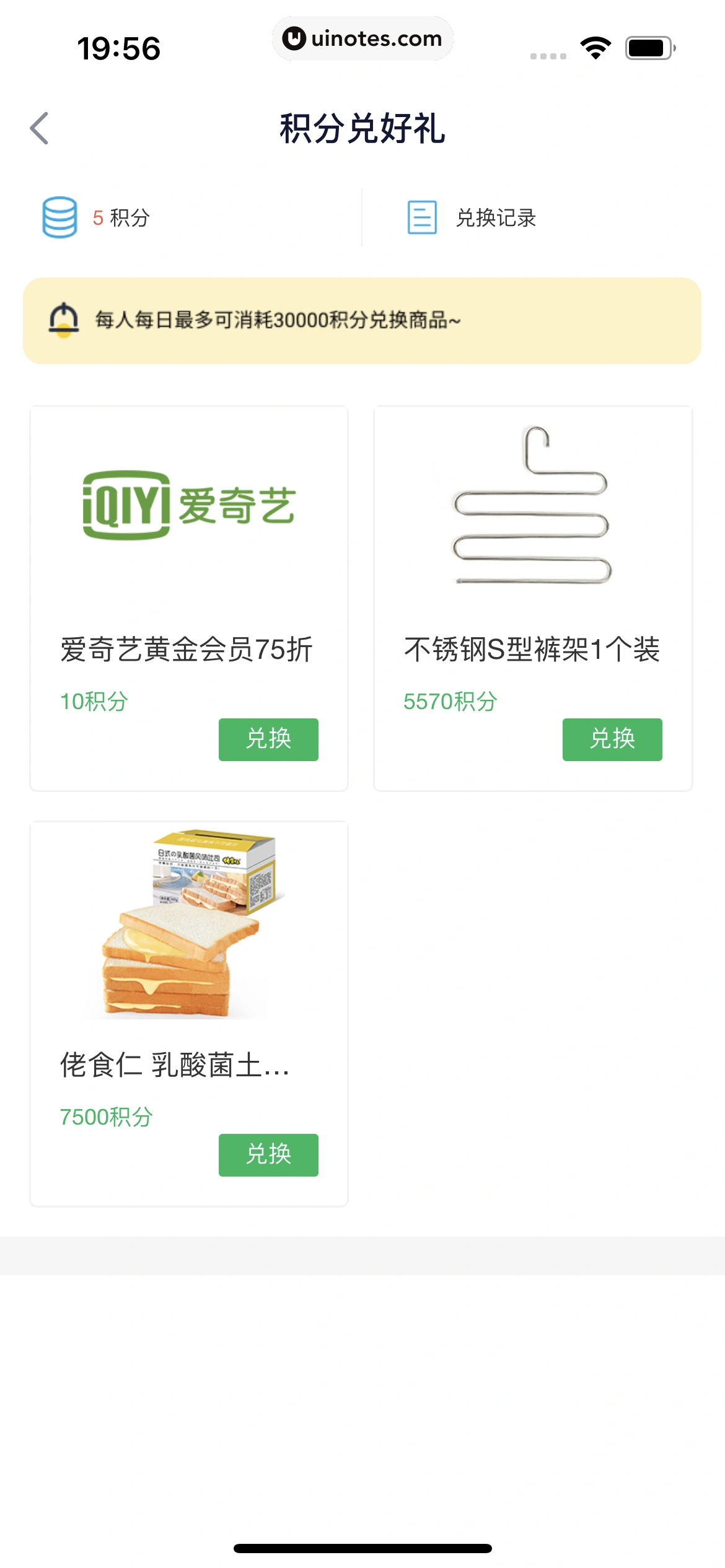Click the bell icon in the notice banner
Image resolution: width=725 pixels, height=1568 pixels.
pyautogui.click(x=64, y=321)
